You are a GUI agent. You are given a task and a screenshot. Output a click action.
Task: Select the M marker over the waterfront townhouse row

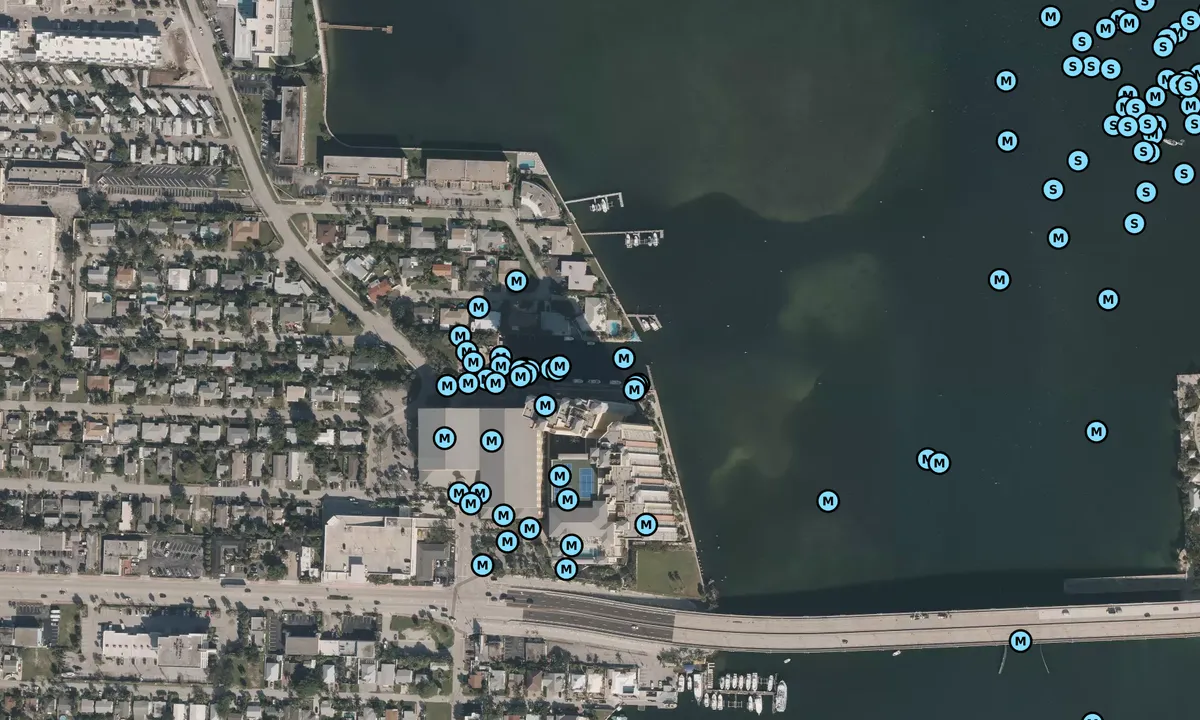[646, 524]
